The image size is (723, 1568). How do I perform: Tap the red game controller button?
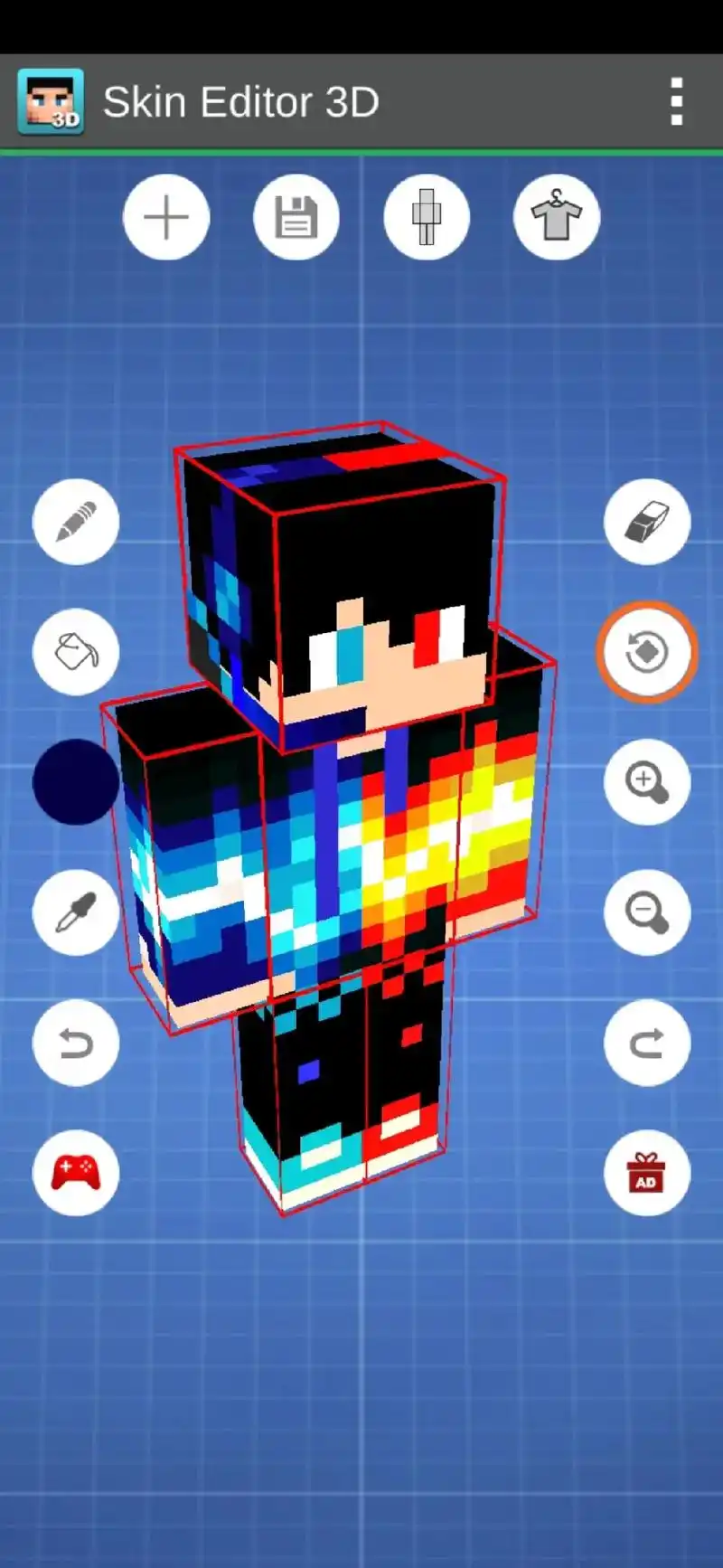pyautogui.click(x=76, y=1173)
